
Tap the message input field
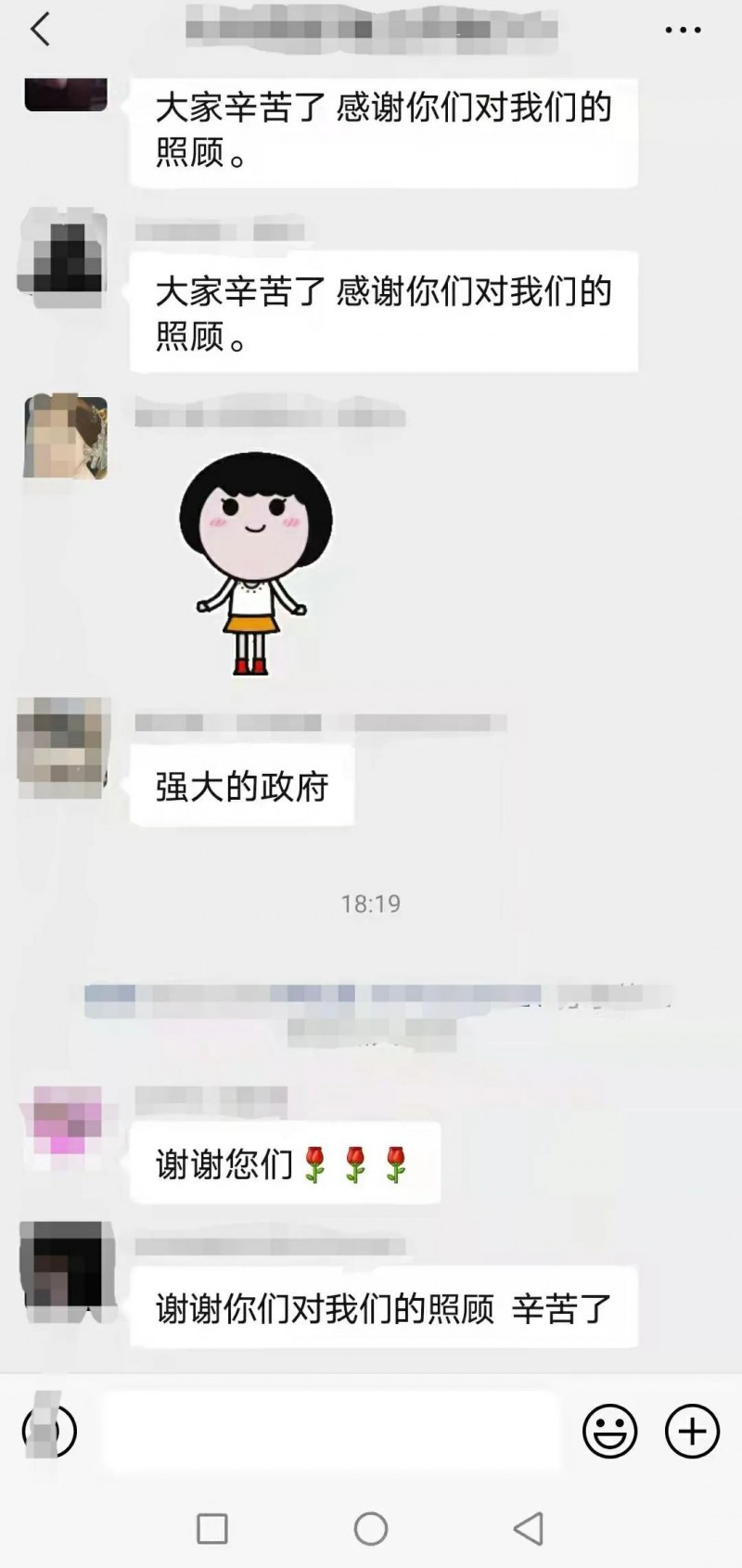(x=329, y=1431)
